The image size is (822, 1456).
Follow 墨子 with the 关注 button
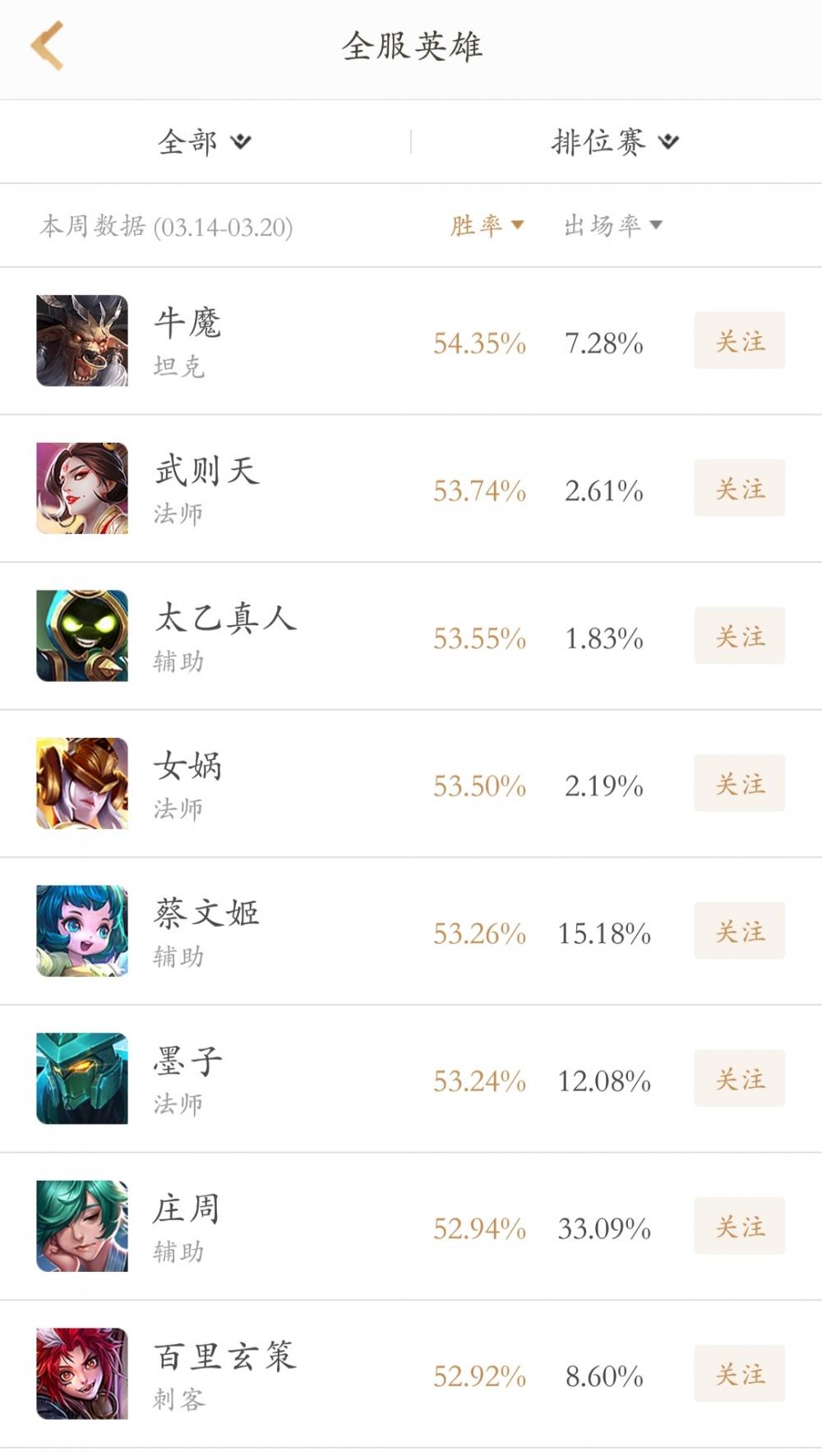tap(739, 1079)
